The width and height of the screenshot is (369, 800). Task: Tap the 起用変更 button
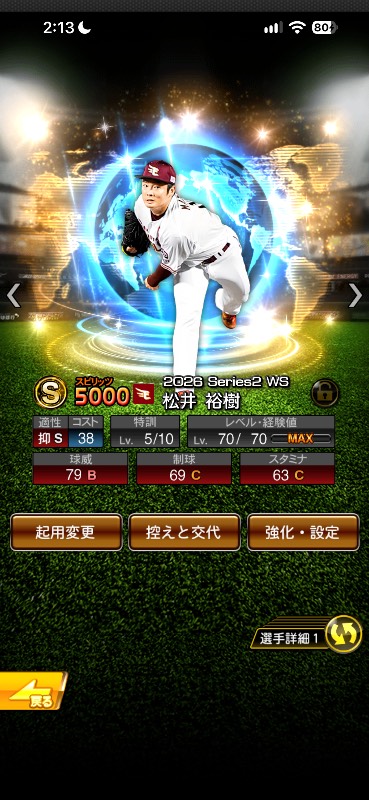(66, 532)
